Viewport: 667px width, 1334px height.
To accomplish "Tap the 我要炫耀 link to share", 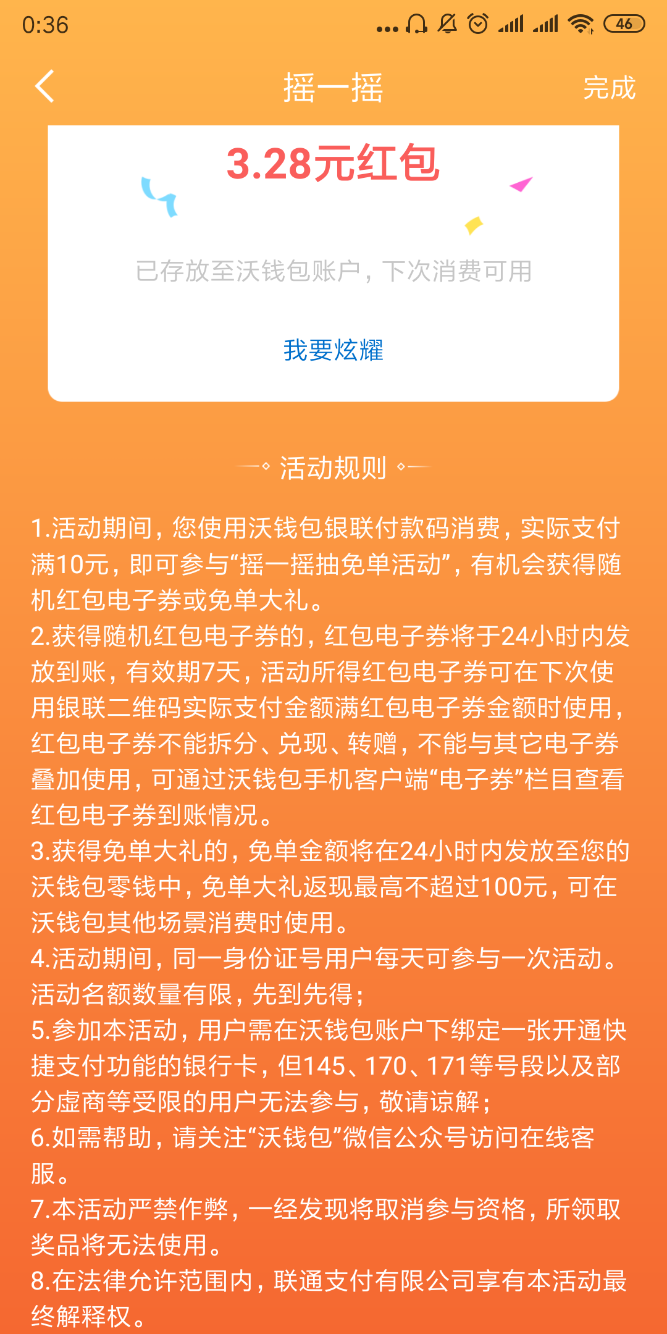I will 333,350.
